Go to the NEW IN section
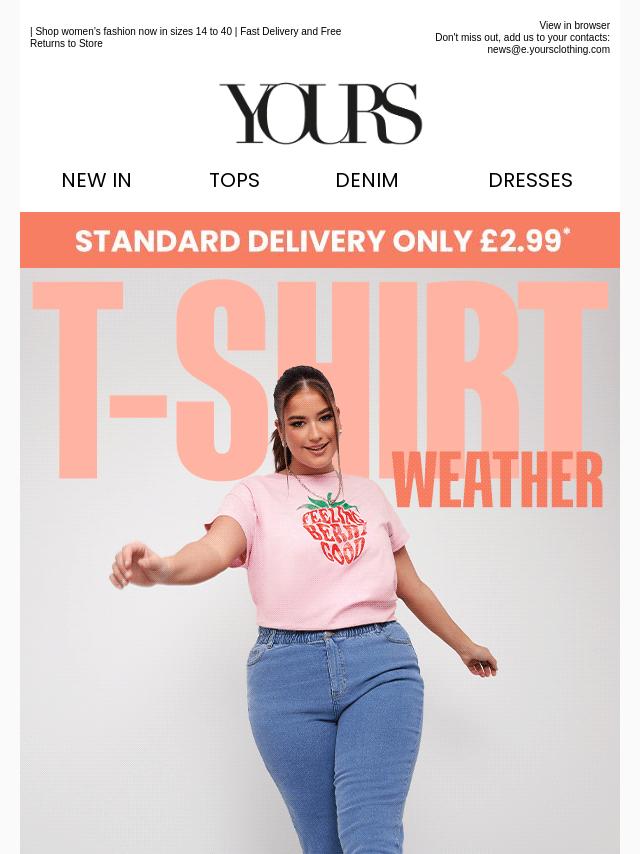 pos(96,180)
